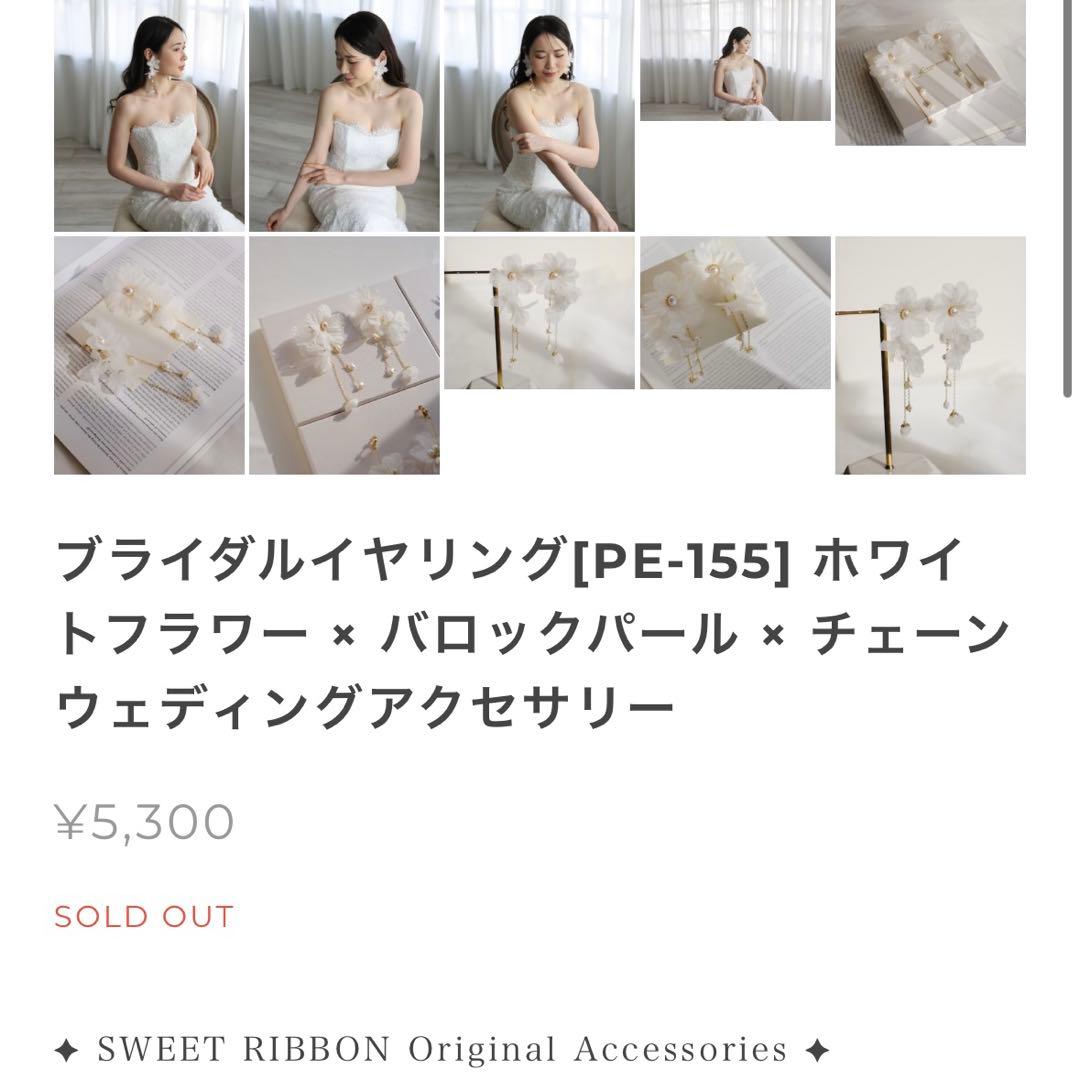View the distant full-room shot of the seated model
The width and height of the screenshot is (1080, 1080).
click(735, 60)
